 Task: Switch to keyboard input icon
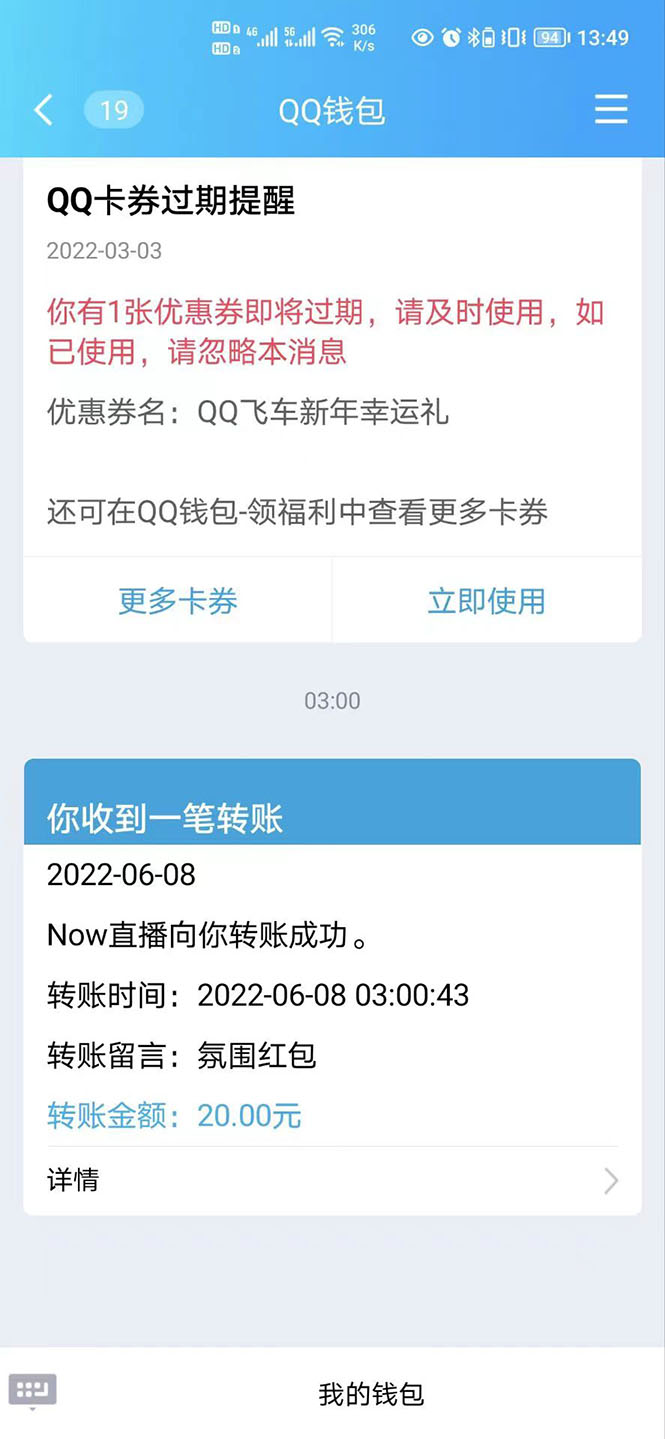click(x=33, y=1391)
